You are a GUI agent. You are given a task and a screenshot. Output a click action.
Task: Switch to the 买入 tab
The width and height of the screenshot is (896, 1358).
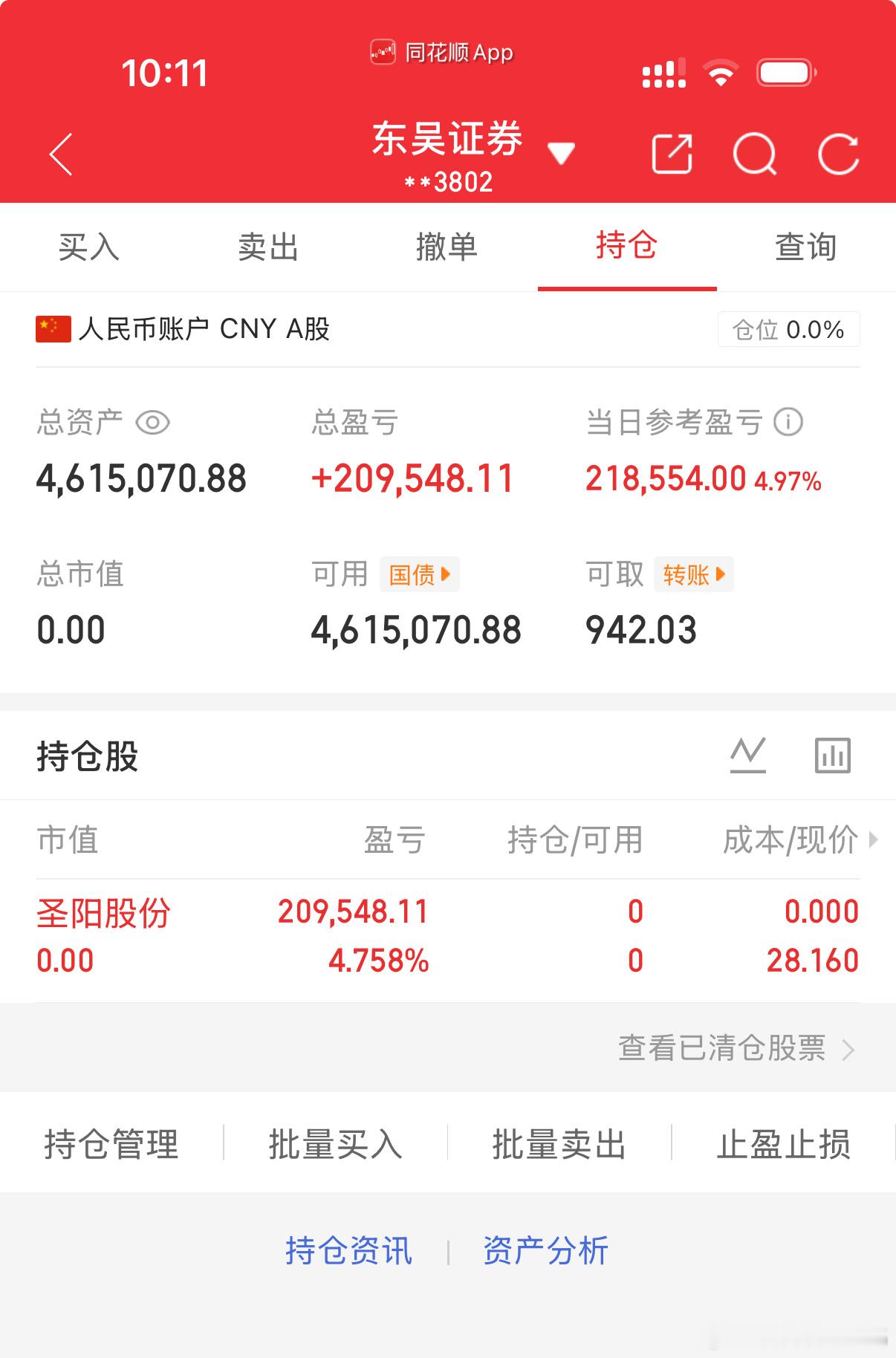tap(90, 247)
